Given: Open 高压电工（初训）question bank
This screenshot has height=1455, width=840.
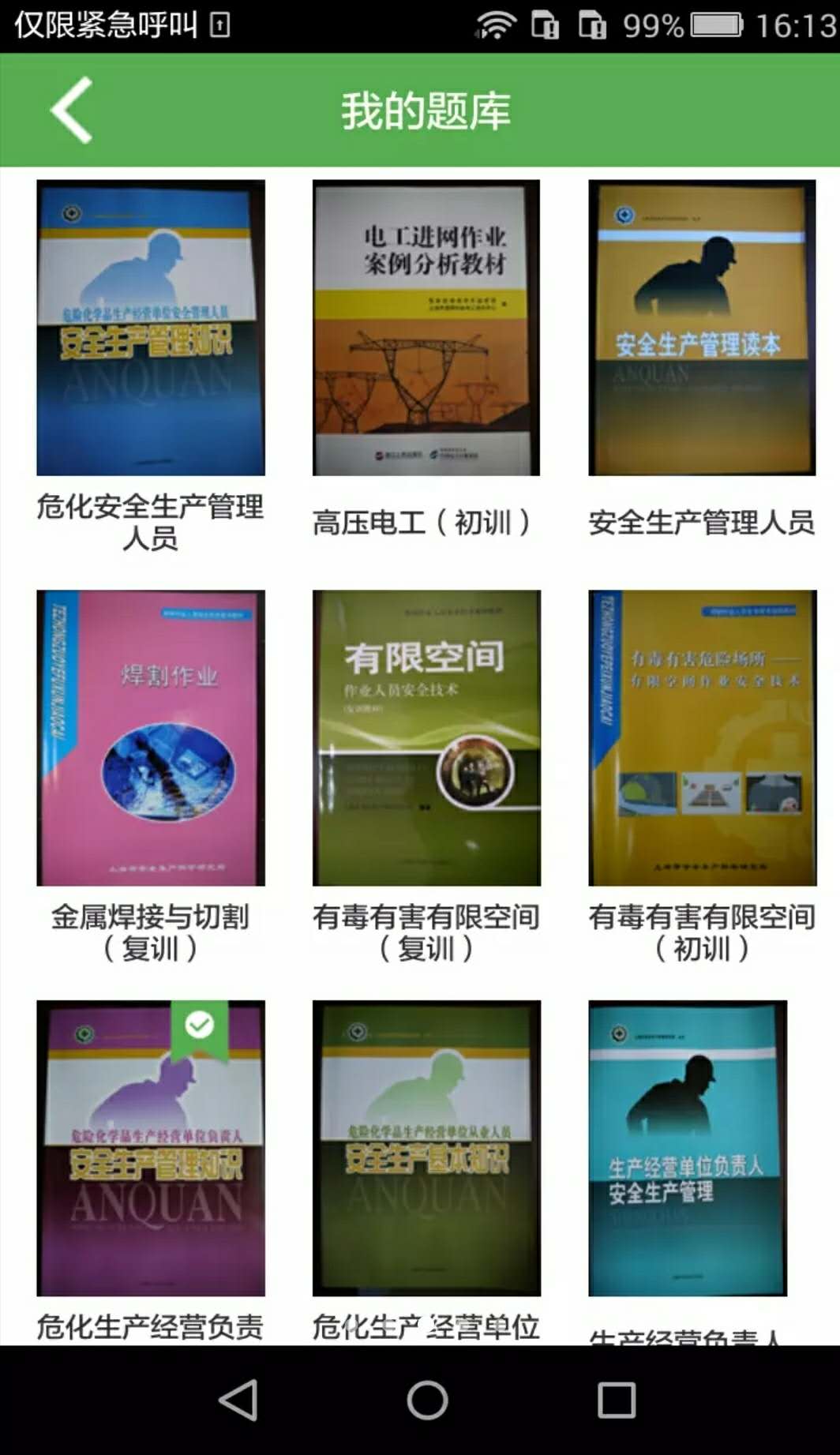Looking at the screenshot, I should (426, 328).
